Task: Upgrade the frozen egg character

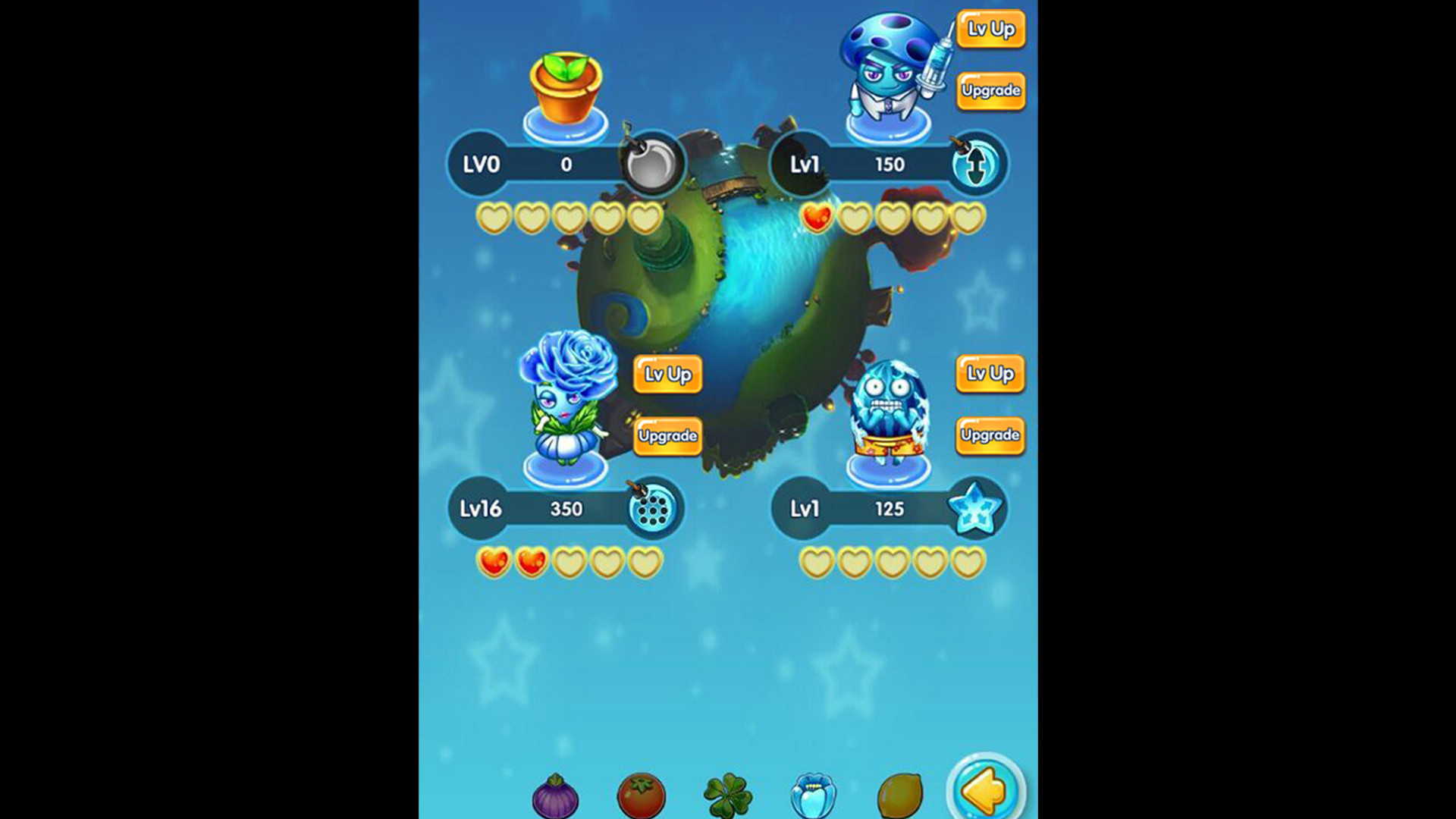Action: 990,435
